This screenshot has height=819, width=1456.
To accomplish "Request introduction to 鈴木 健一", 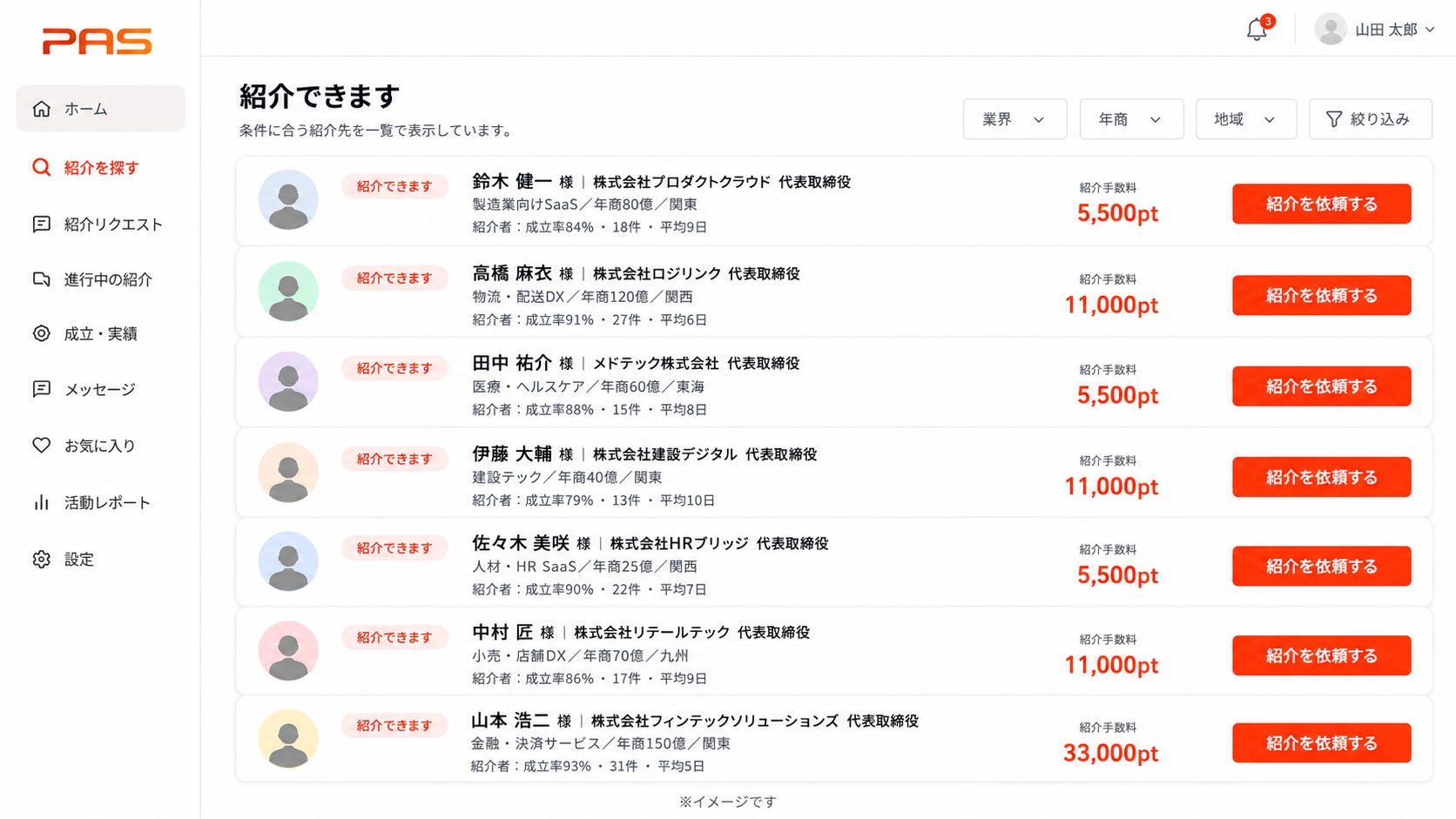I will 1321,204.
